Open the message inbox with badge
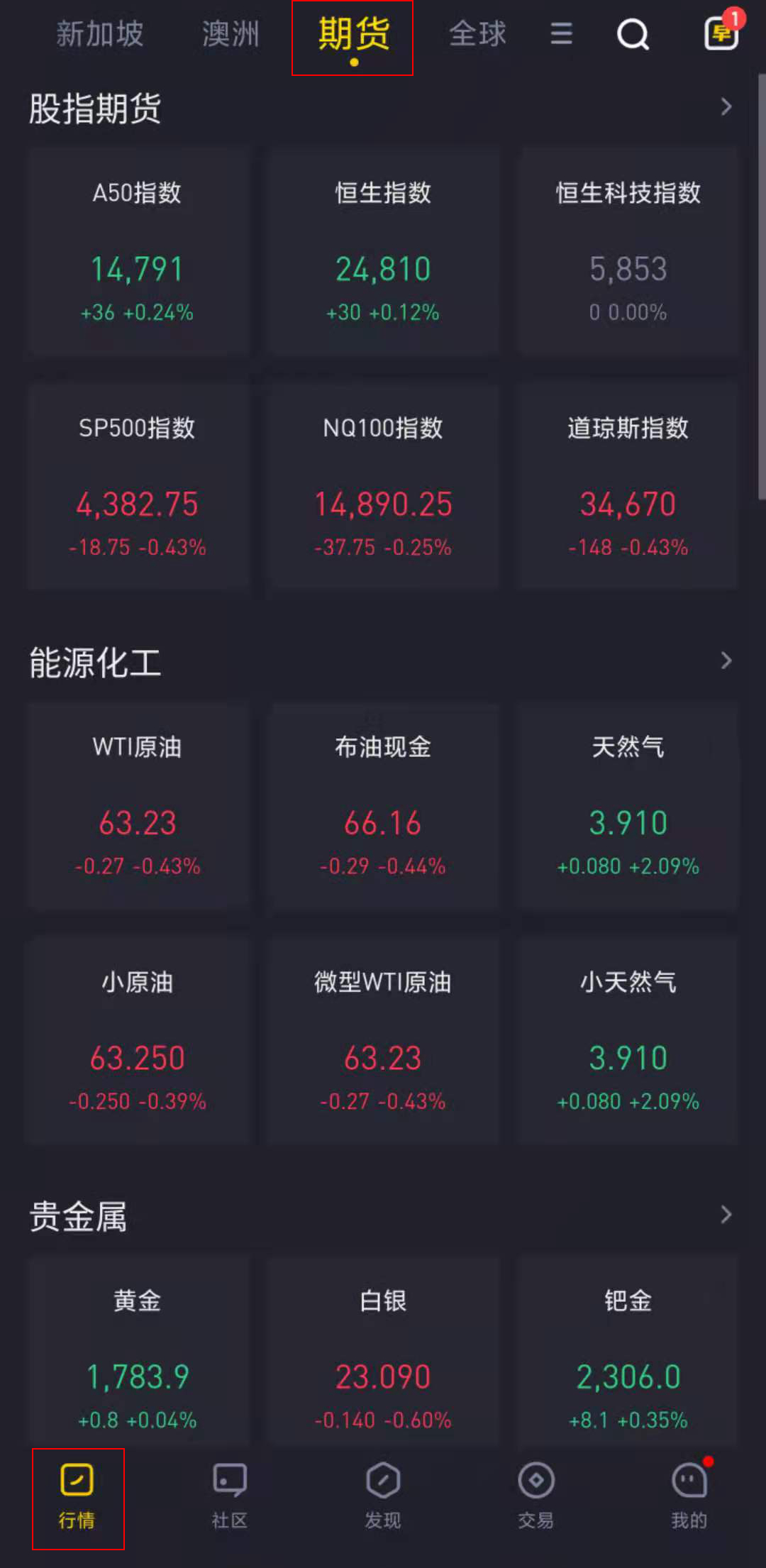 [x=722, y=31]
